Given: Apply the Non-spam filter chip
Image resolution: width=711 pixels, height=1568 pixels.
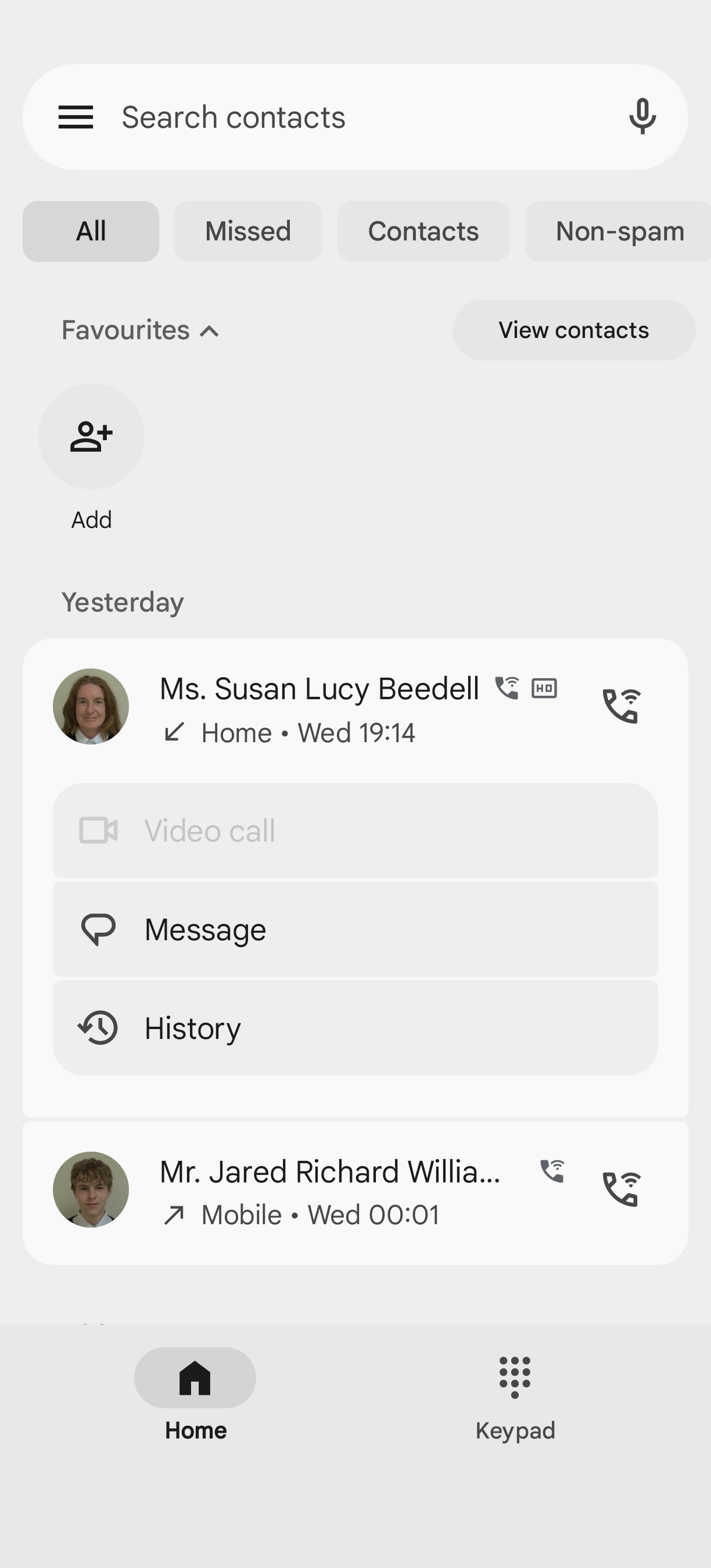Looking at the screenshot, I should (x=619, y=231).
